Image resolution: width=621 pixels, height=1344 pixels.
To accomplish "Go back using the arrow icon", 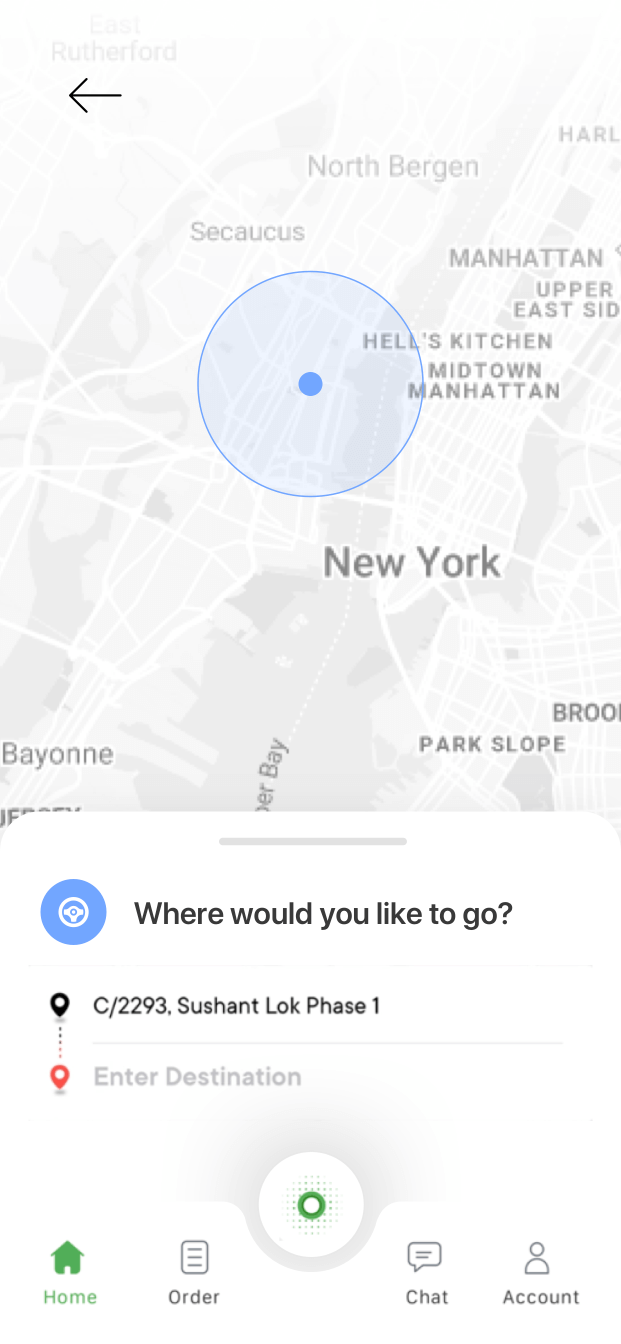I will [x=95, y=96].
